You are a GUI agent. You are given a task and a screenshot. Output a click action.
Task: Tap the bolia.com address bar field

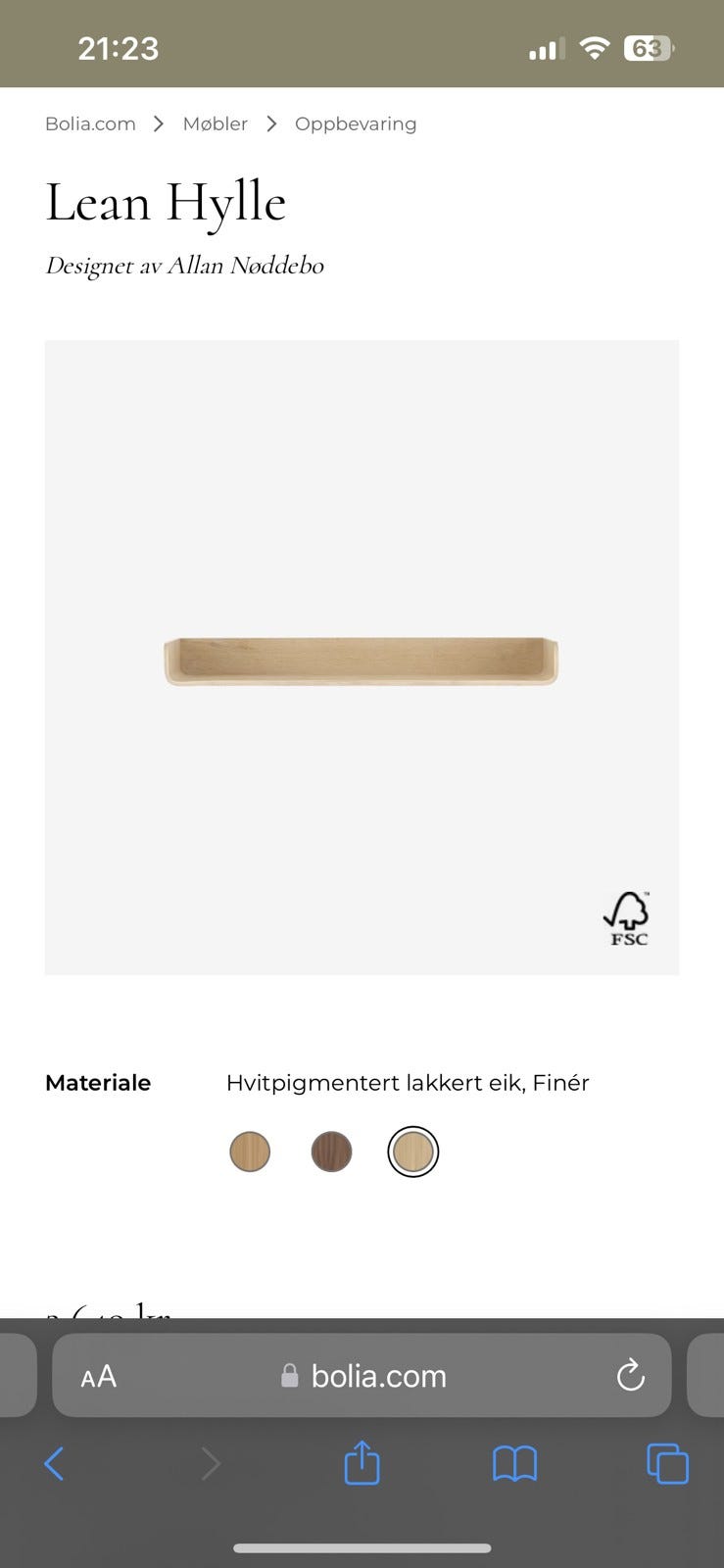pyautogui.click(x=377, y=1375)
